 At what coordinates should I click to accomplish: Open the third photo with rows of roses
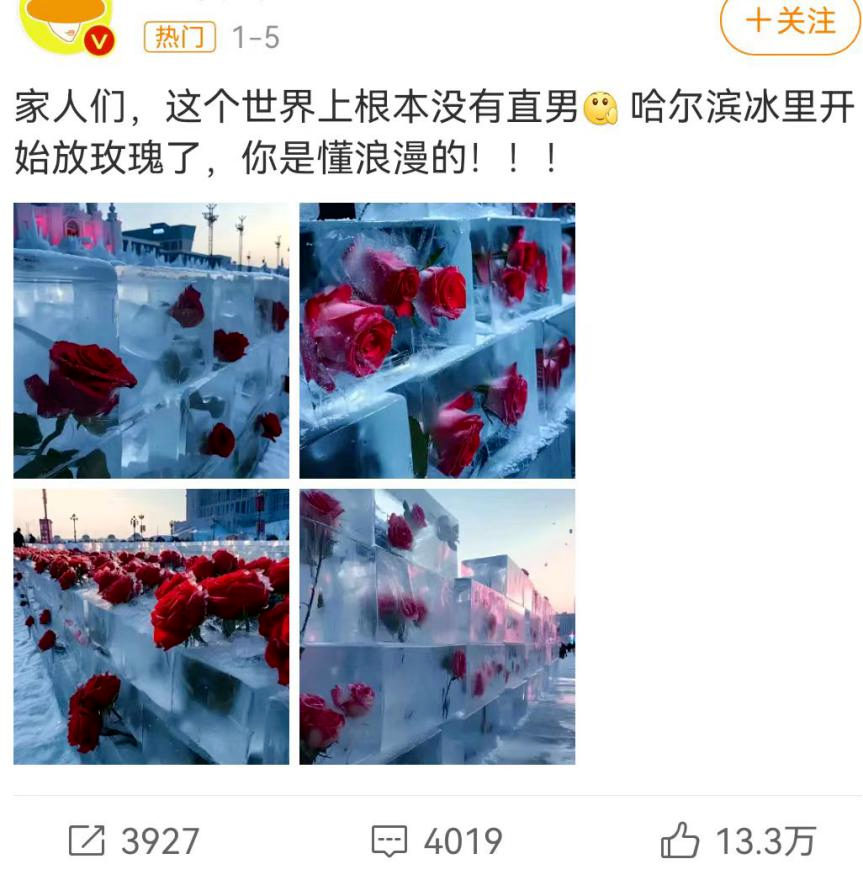tap(151, 626)
